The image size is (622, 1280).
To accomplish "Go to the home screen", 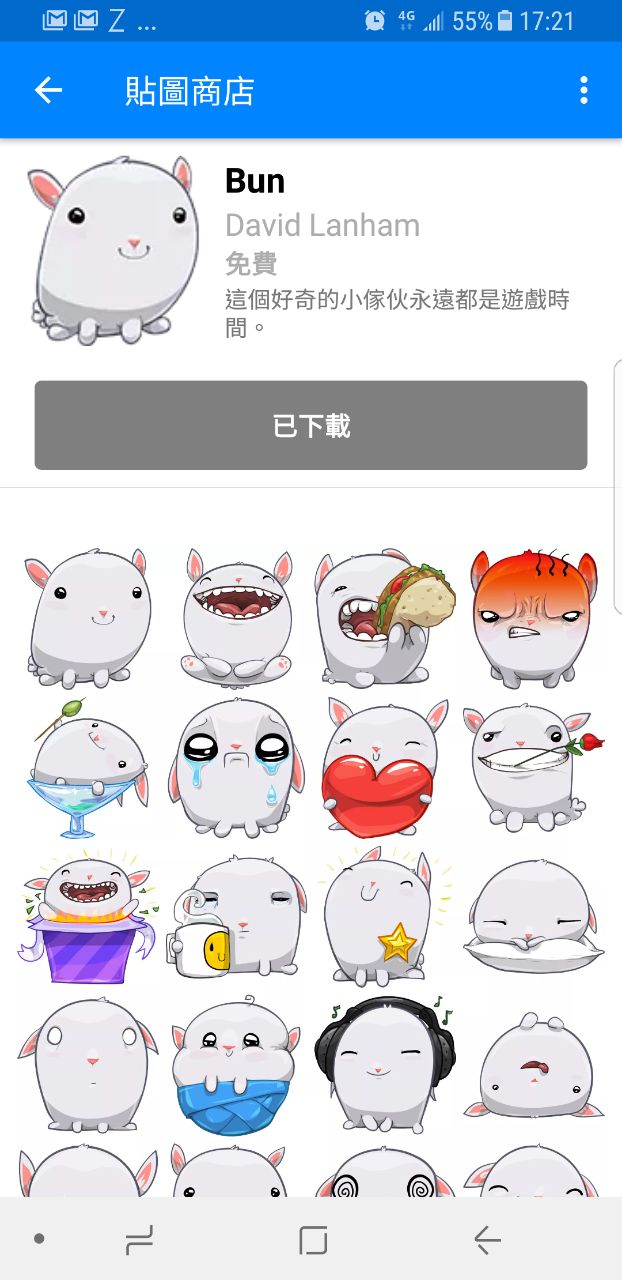I will (313, 1240).
